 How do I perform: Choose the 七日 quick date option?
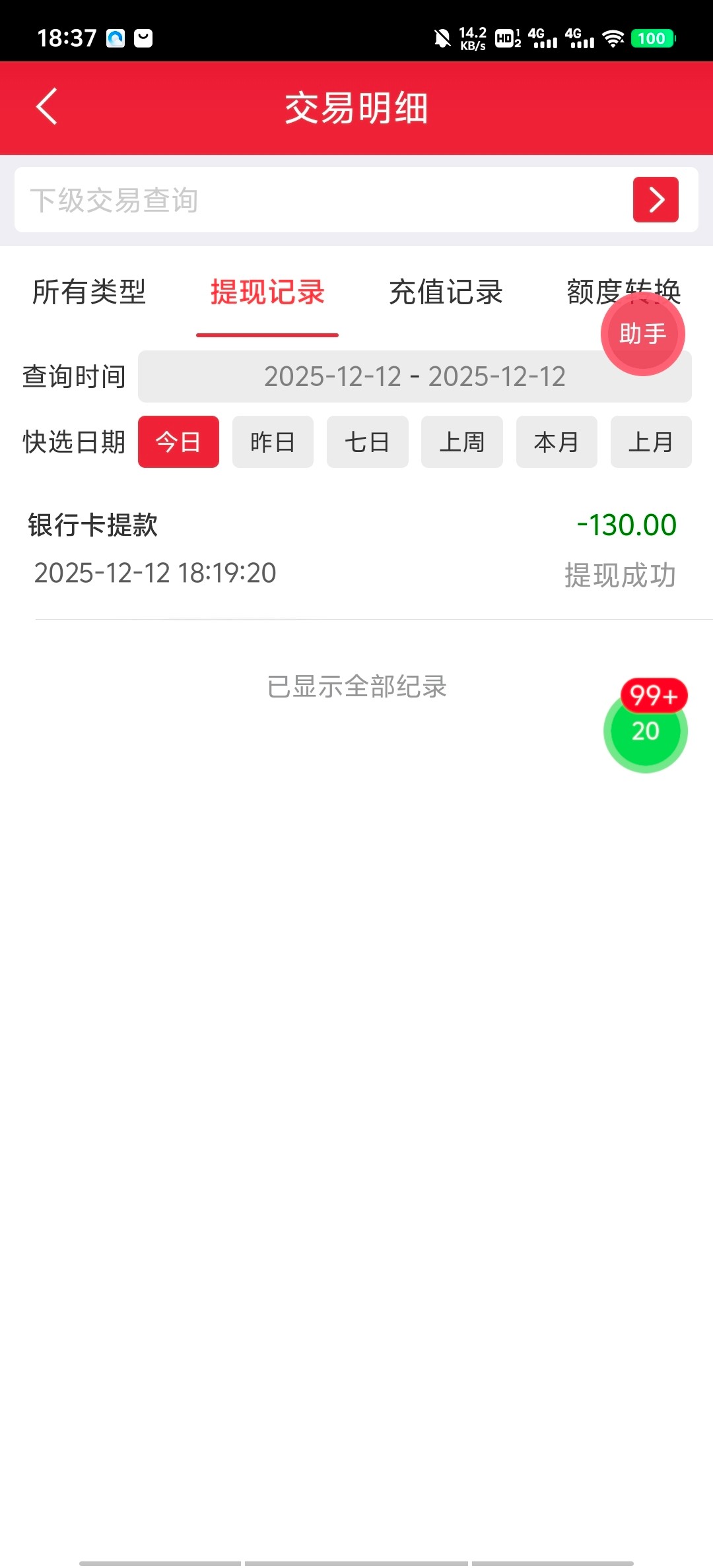click(367, 442)
